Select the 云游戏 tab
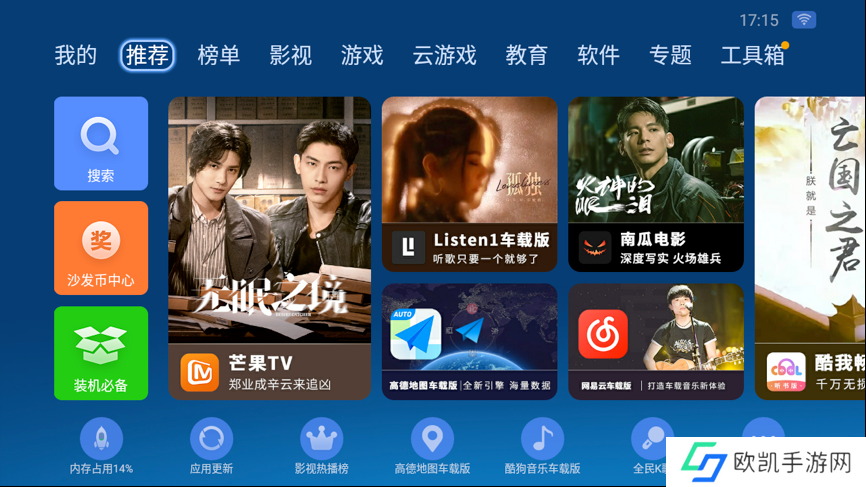866x487 pixels. [x=444, y=55]
